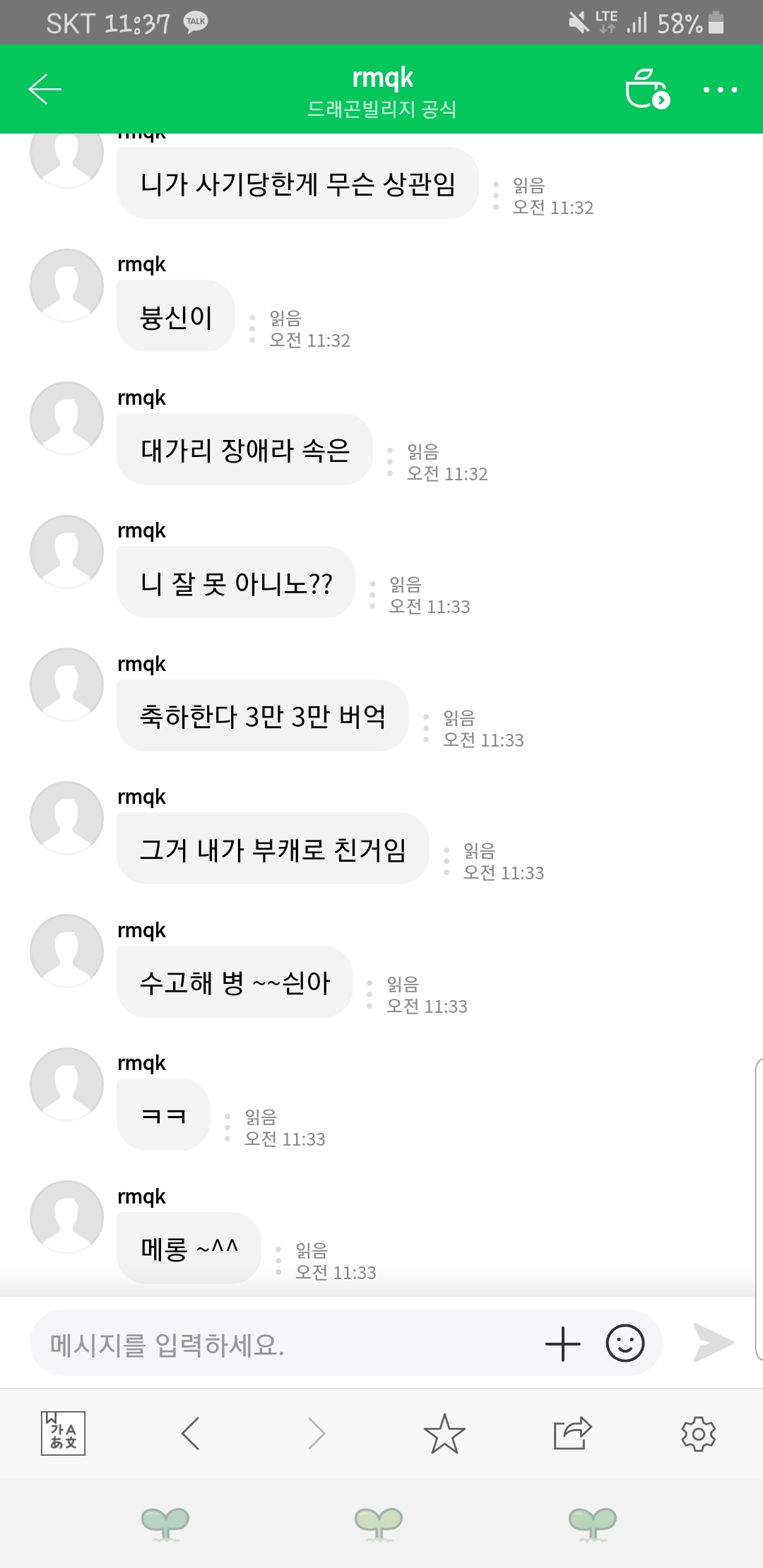Go back using the header arrow
The image size is (763, 1568).
coord(45,89)
